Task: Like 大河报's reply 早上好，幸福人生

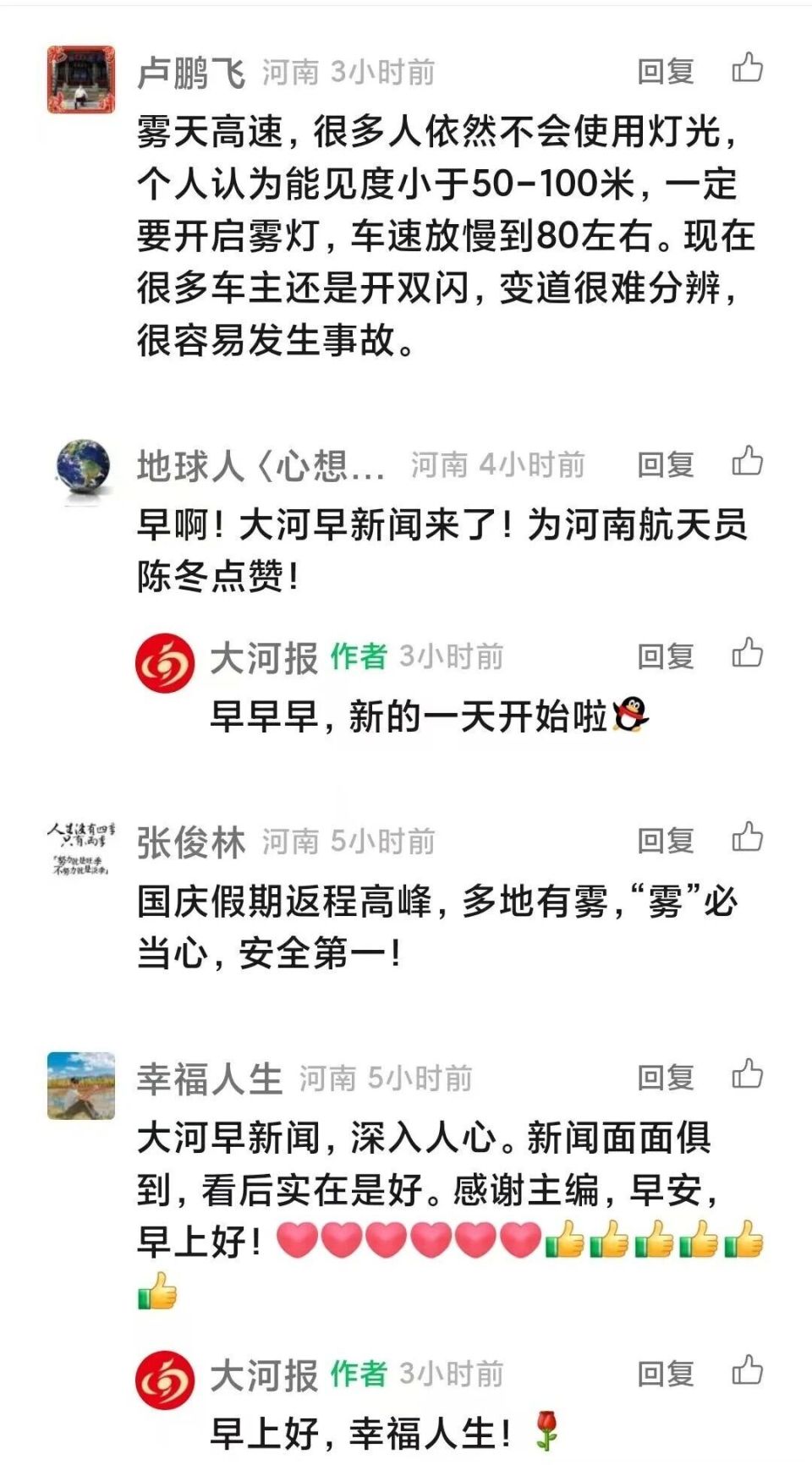Action: (x=747, y=1370)
